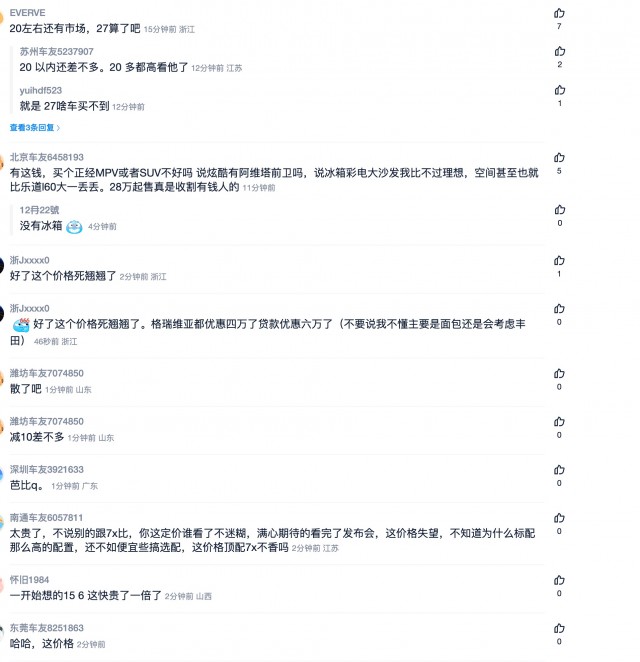
Task: Open 怀旧1984's user profile
Action: [x=29, y=580]
